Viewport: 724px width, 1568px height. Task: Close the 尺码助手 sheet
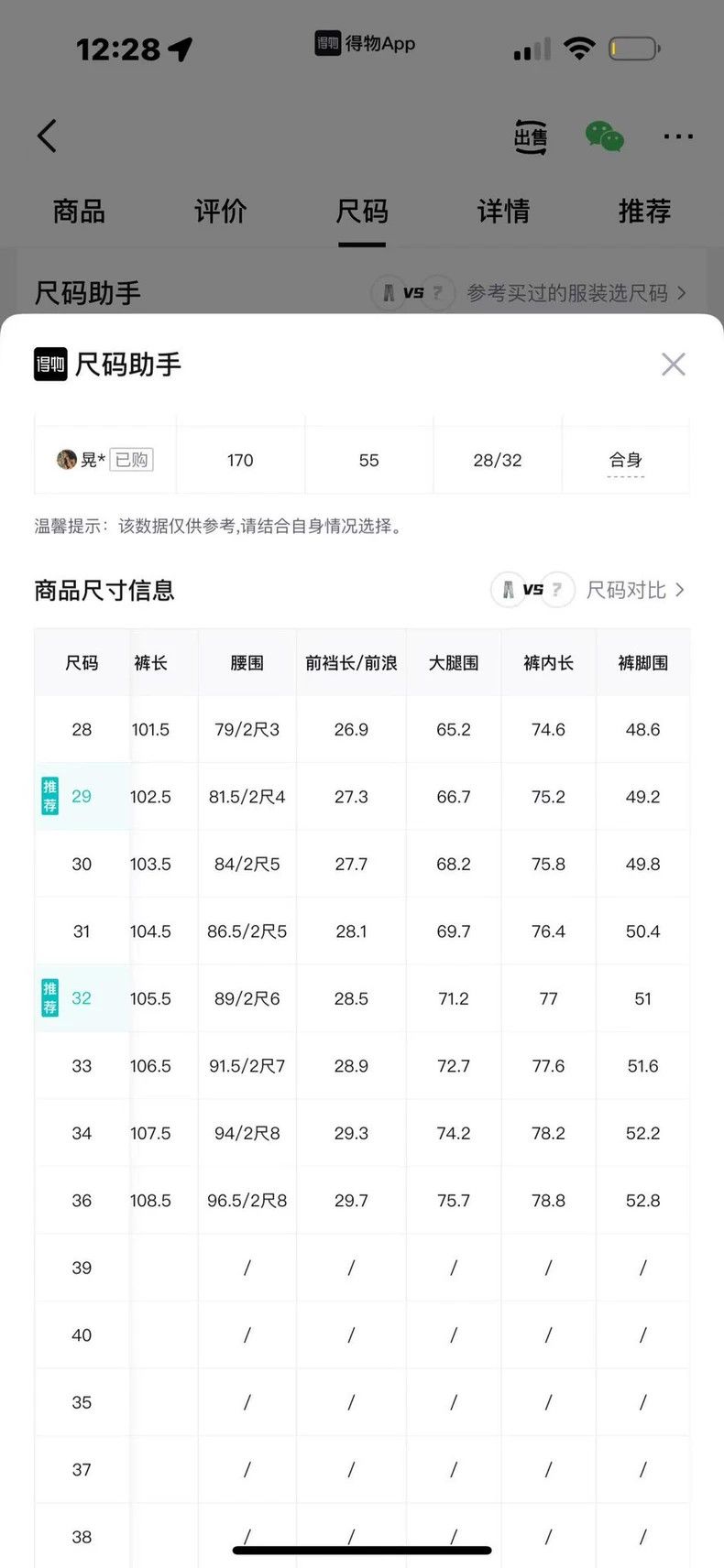674,365
